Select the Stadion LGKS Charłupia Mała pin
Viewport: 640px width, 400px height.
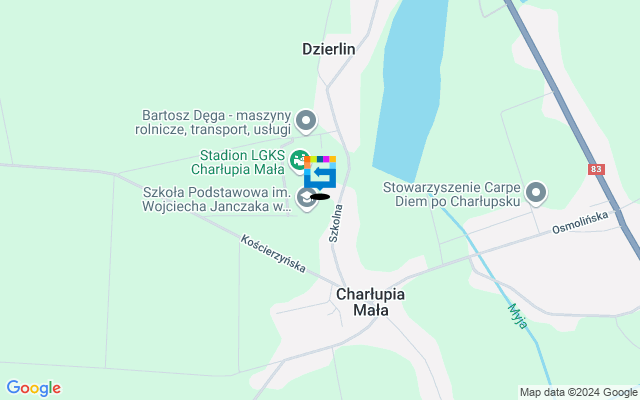click(x=298, y=160)
